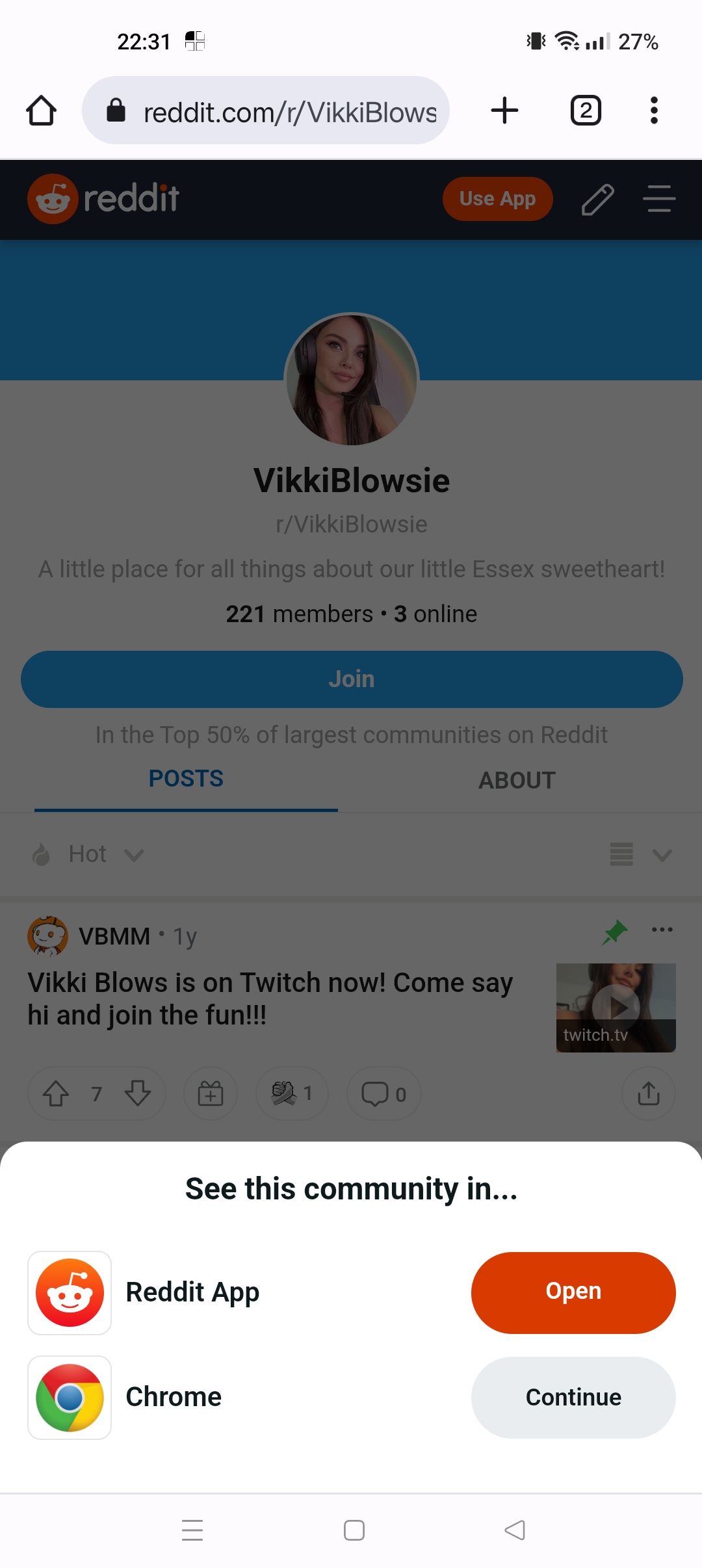Switch to the ABOUT tab
Viewport: 702px width, 1568px height.
(x=517, y=780)
